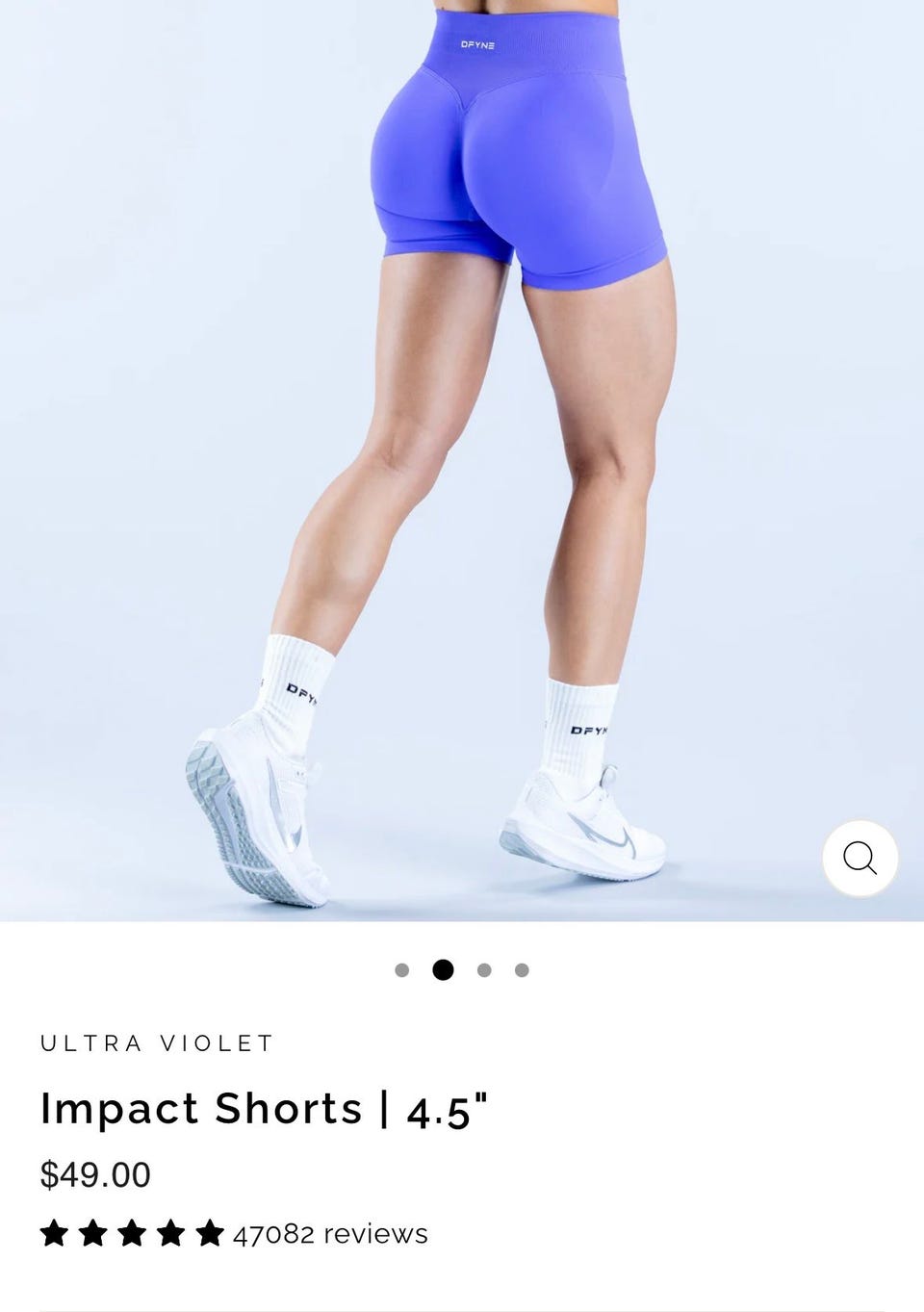Open the Impact Shorts product photo
This screenshot has height=1312, width=924.
pos(462,460)
